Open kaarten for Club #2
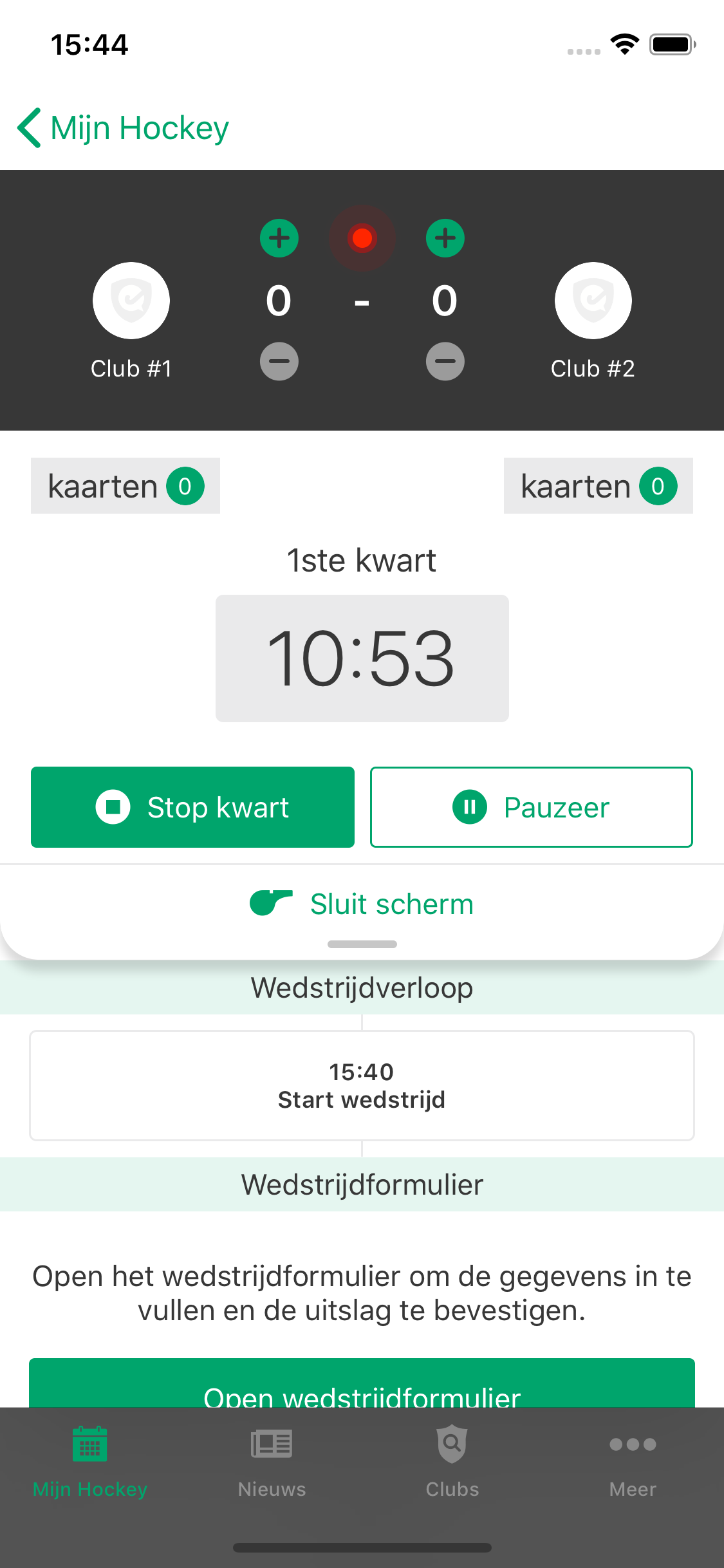This screenshot has height=1568, width=724. coord(598,486)
